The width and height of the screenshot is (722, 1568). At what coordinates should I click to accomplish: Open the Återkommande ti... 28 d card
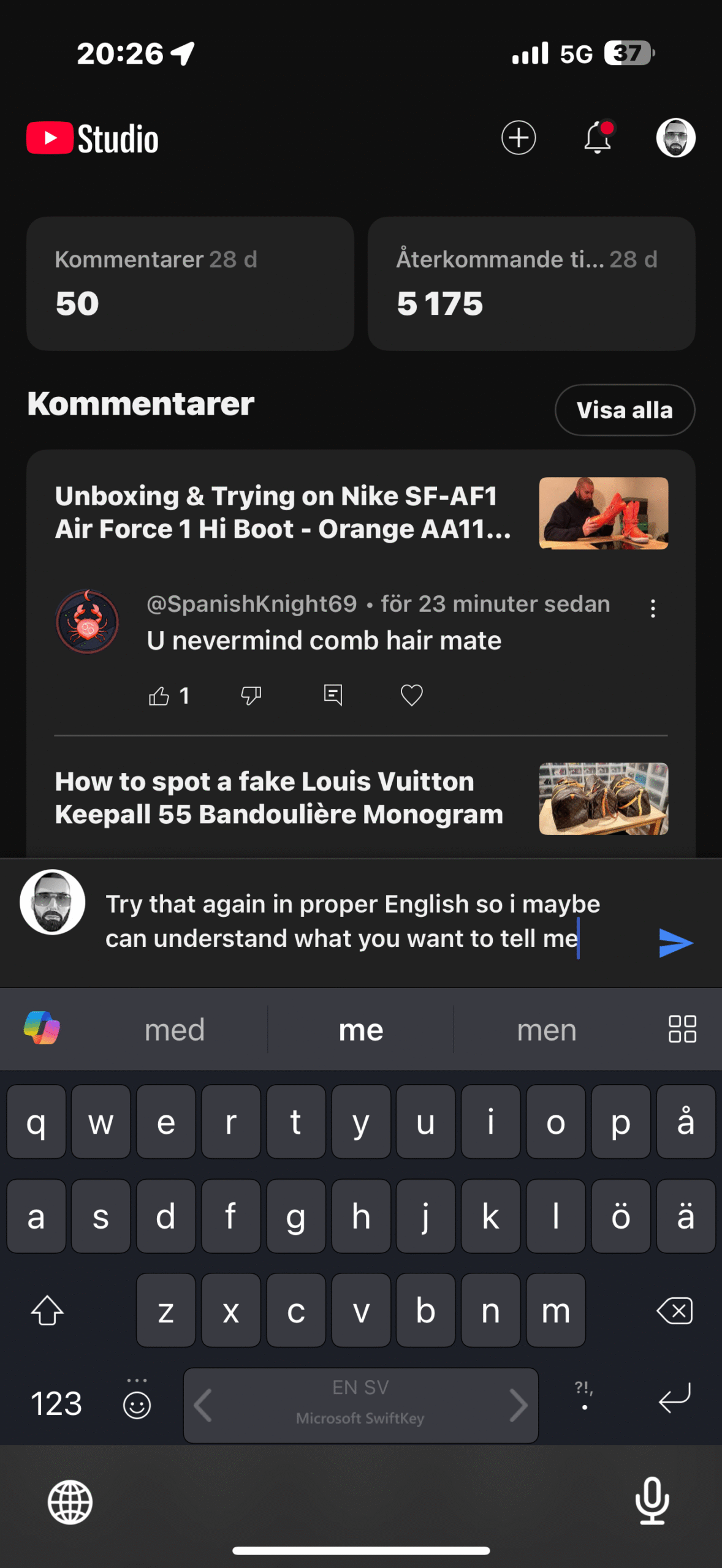(531, 284)
